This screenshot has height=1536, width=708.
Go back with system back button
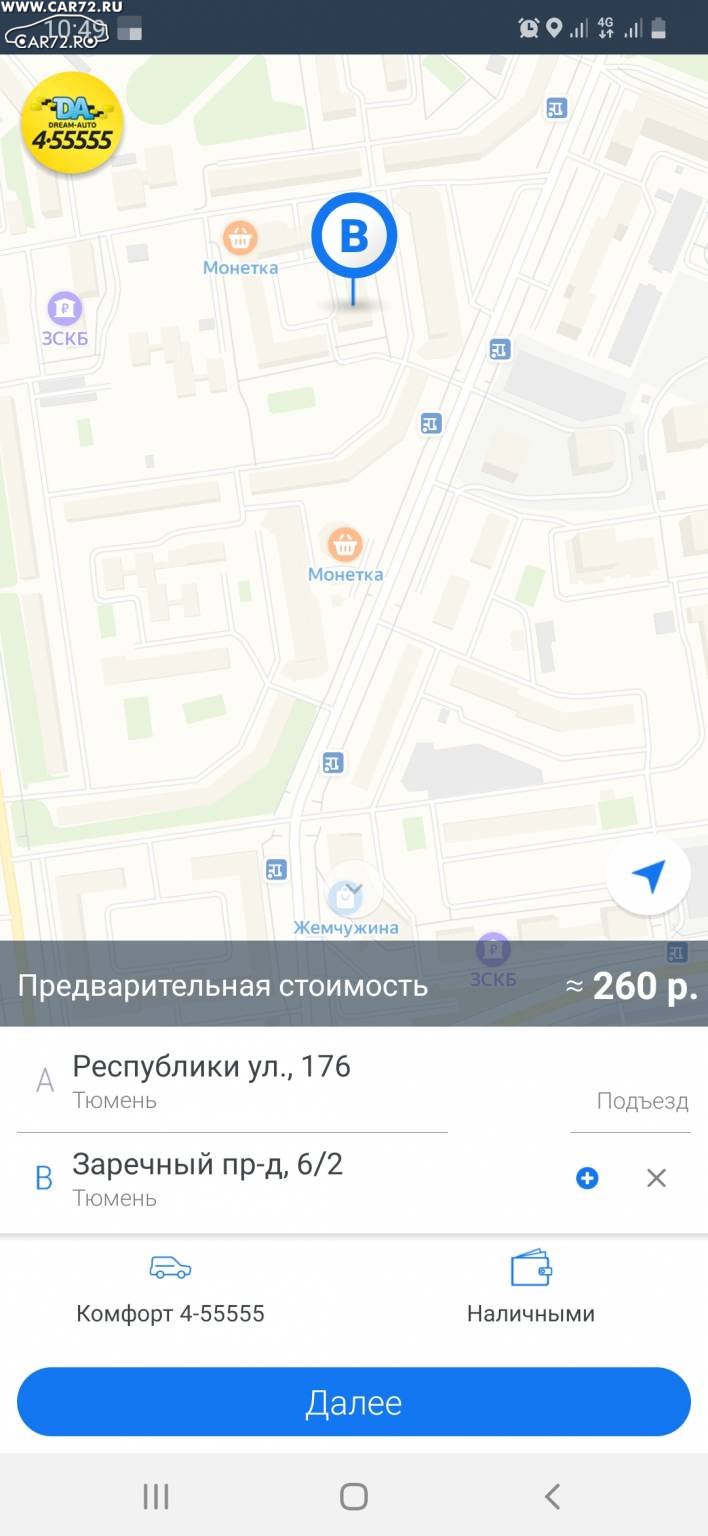click(552, 1496)
